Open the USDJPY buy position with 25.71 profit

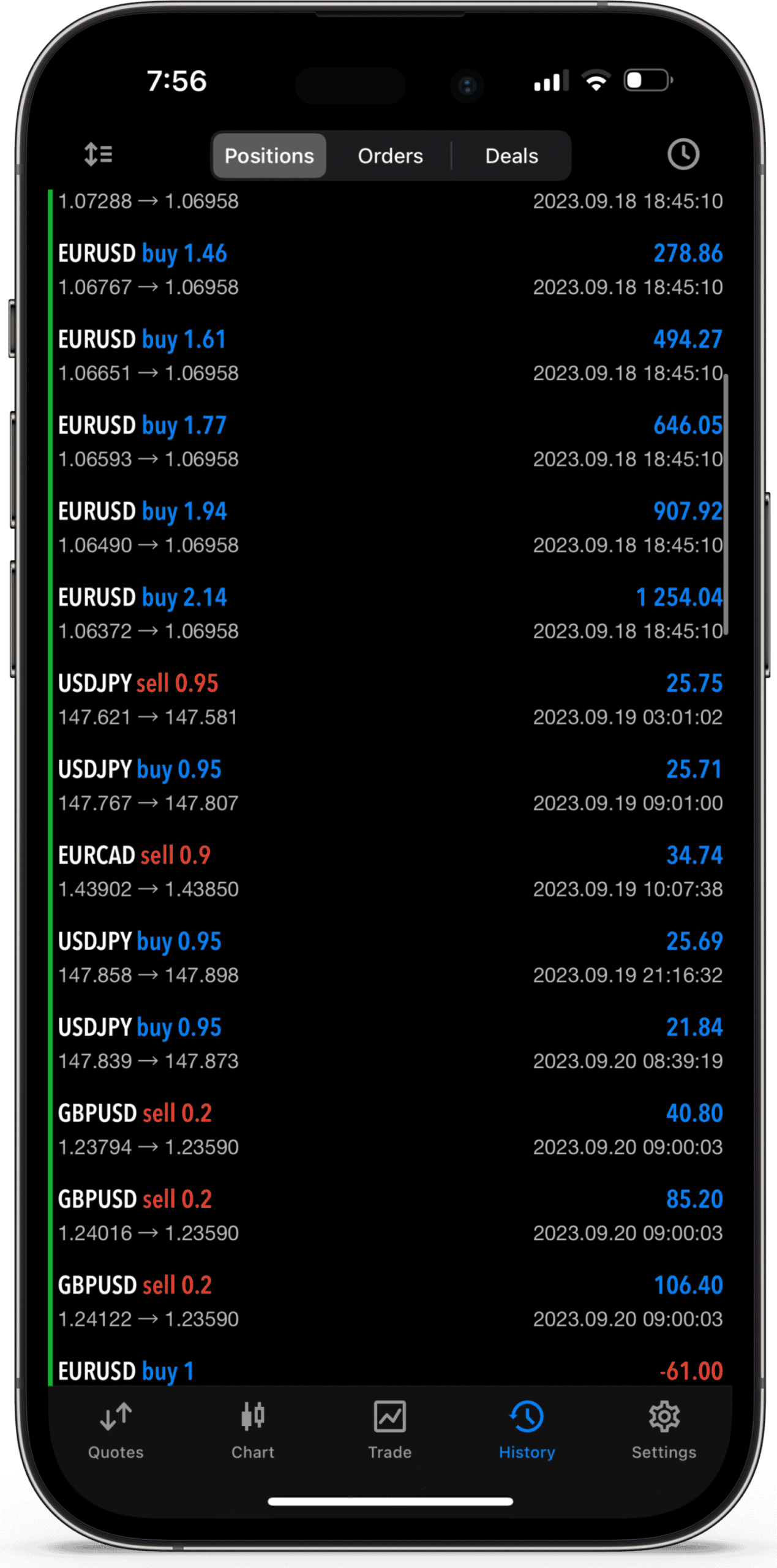click(389, 786)
